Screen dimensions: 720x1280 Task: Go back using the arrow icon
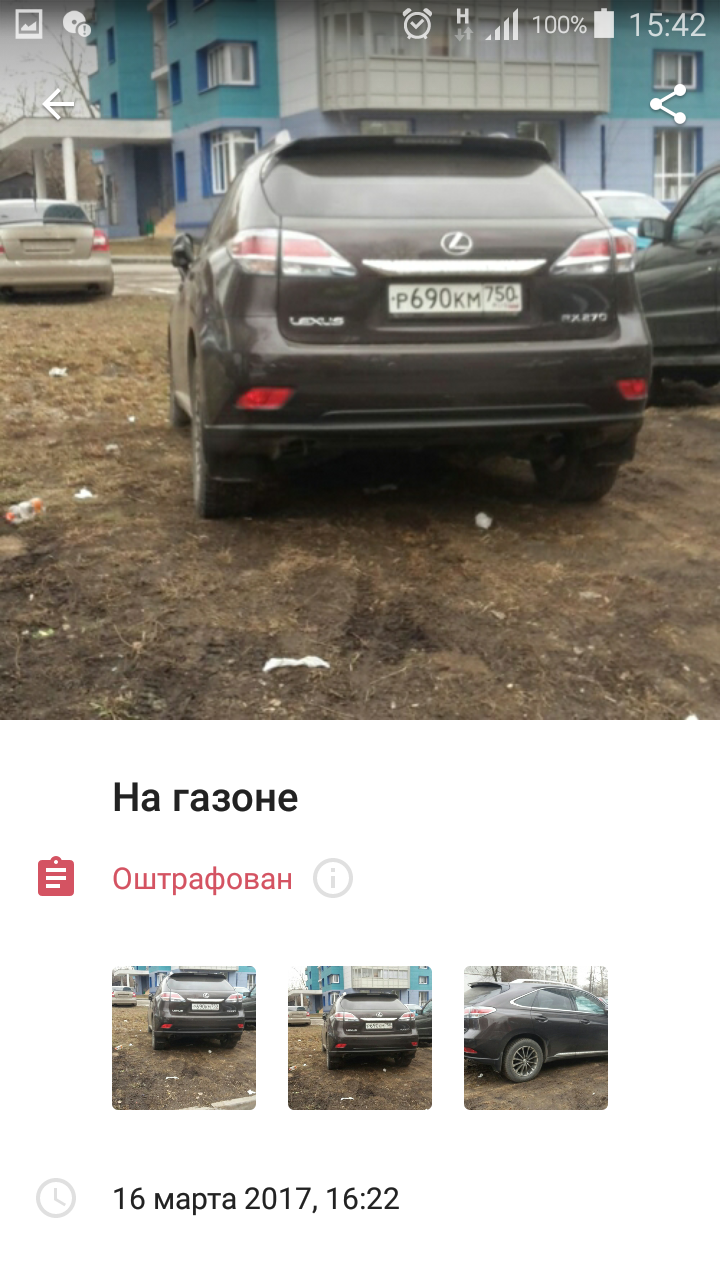tap(58, 104)
